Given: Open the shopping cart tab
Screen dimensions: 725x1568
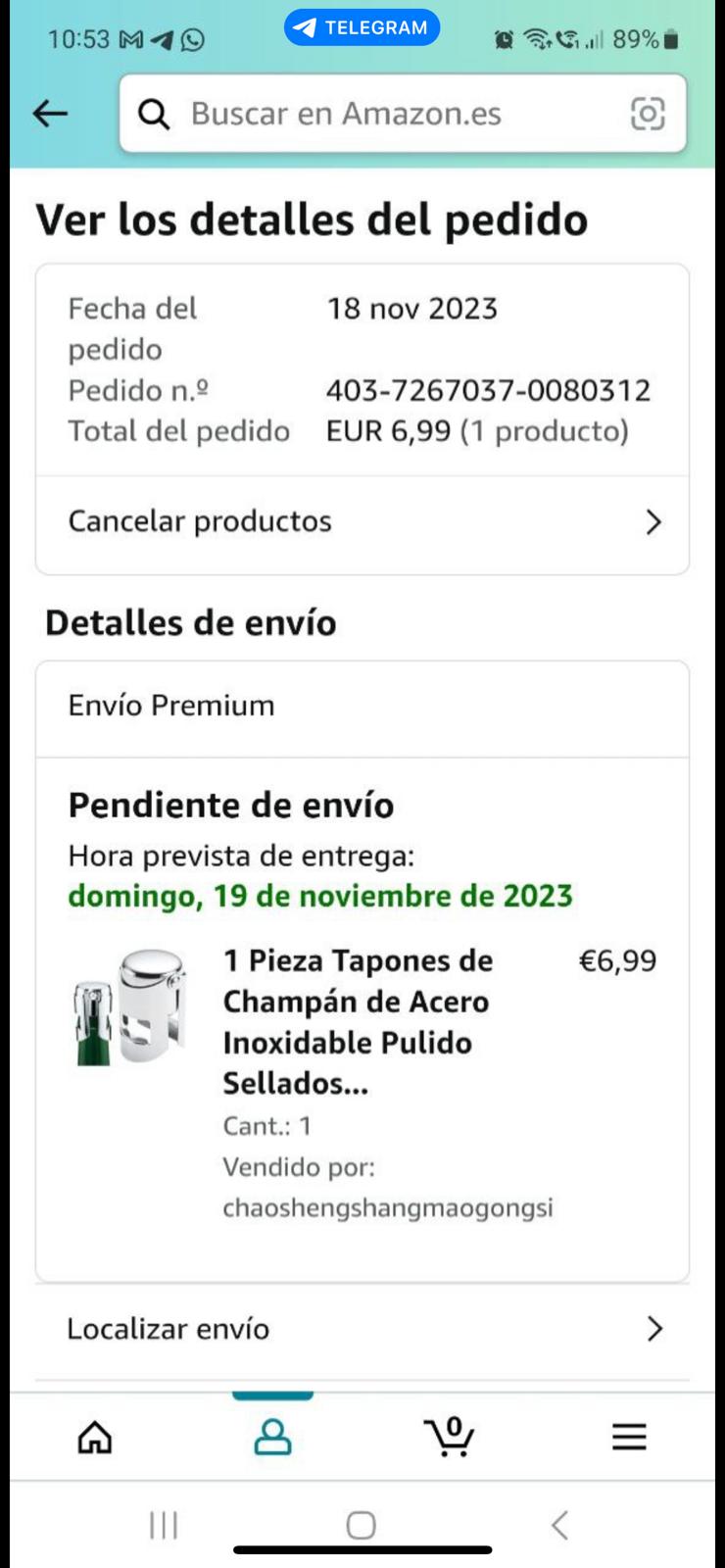Looking at the screenshot, I should [x=450, y=1438].
